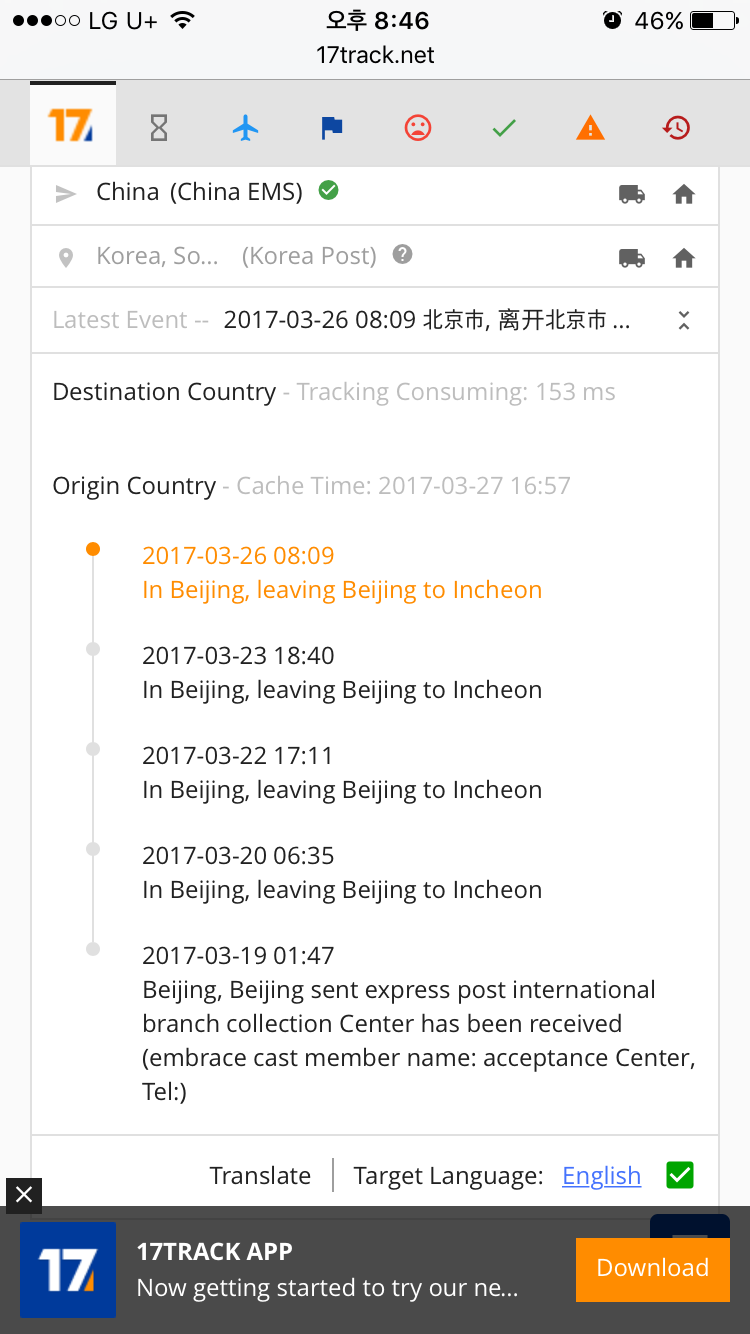Uncheck the green translate checkbox
The image size is (750, 1334).
[680, 1175]
